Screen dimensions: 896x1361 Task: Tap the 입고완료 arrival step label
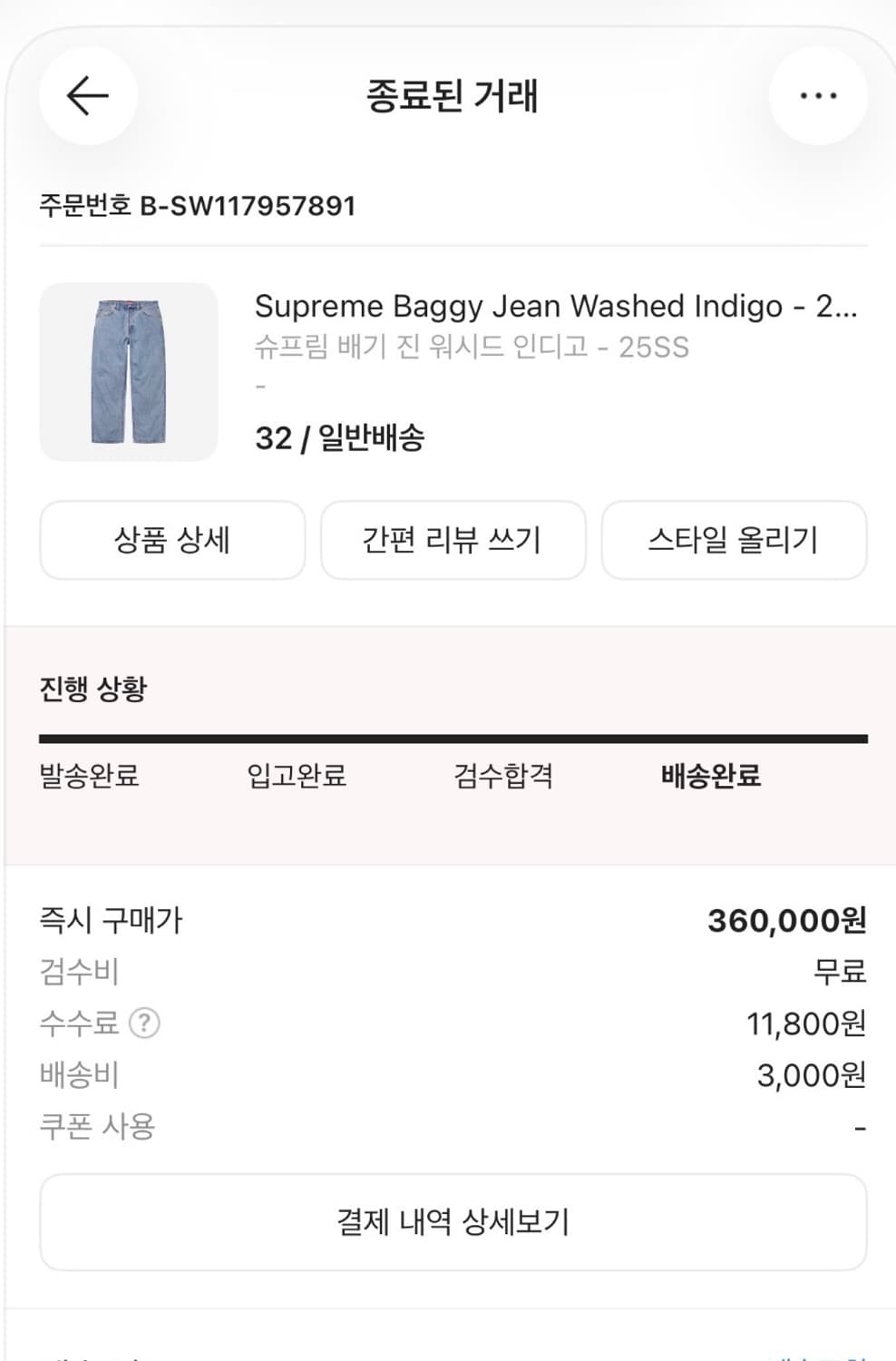click(299, 777)
